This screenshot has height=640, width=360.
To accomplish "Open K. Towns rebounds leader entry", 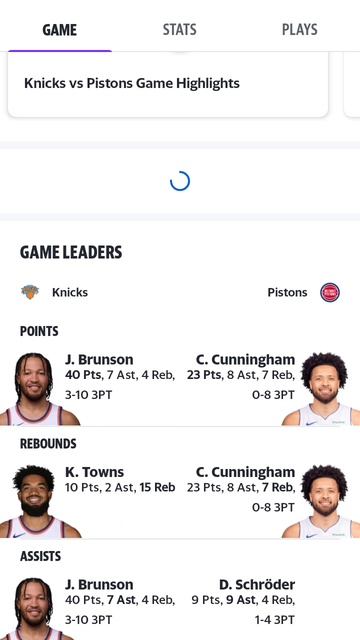I will pyautogui.click(x=90, y=501).
